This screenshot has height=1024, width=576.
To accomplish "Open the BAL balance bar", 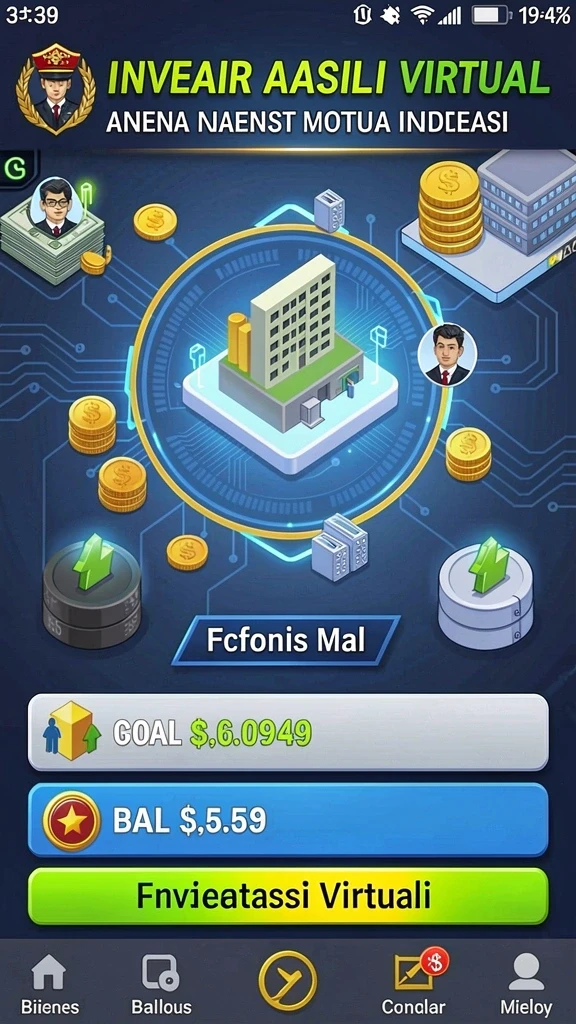I will point(288,820).
